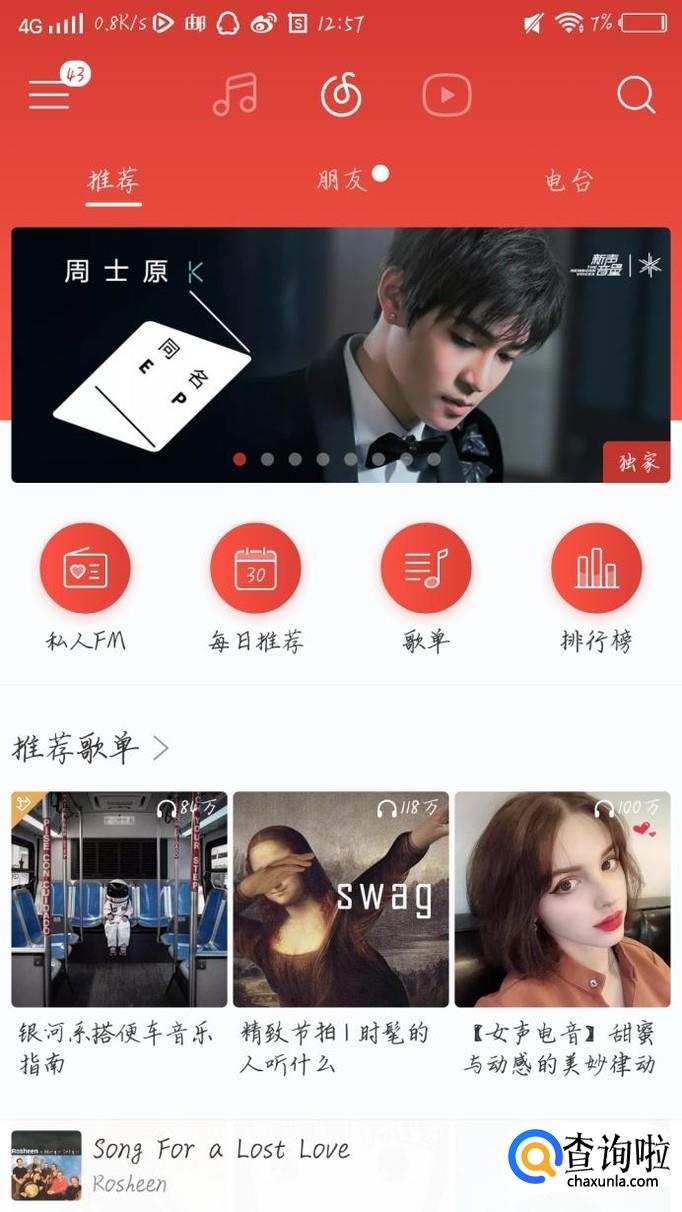
Task: Tap the search magnifier icon
Action: point(636,96)
